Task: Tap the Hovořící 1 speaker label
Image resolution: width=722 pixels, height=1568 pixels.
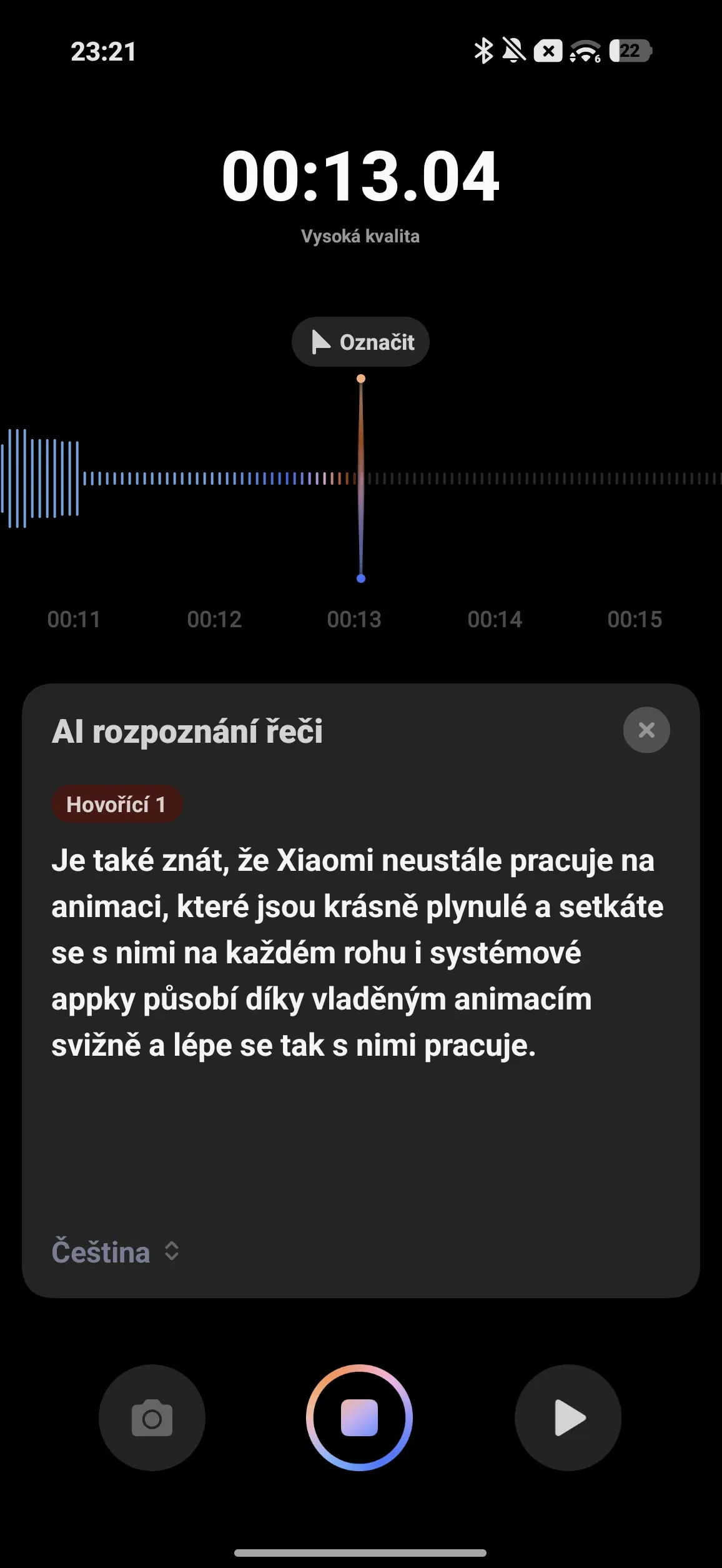Action: click(117, 804)
